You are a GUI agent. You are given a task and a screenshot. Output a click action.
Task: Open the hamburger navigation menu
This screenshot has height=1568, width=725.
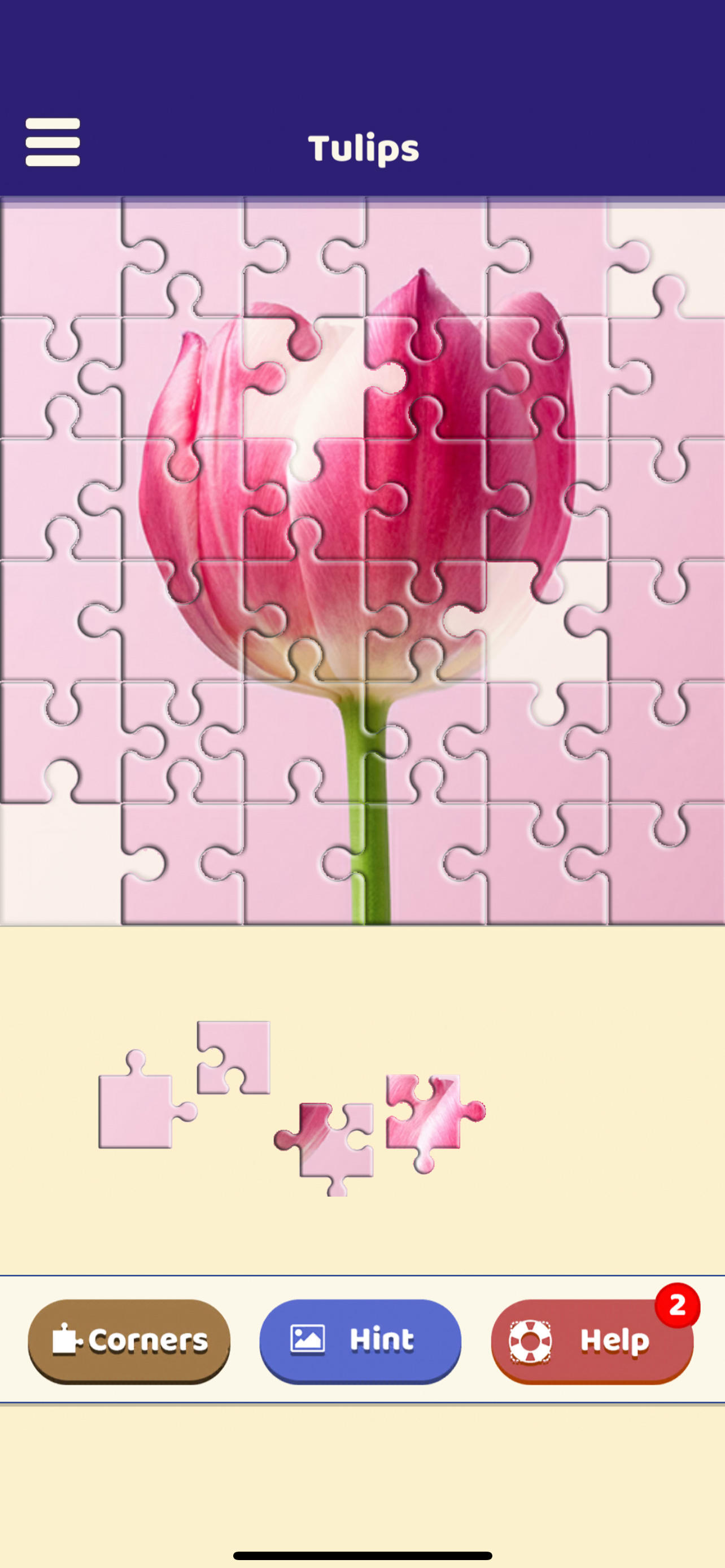tap(52, 143)
